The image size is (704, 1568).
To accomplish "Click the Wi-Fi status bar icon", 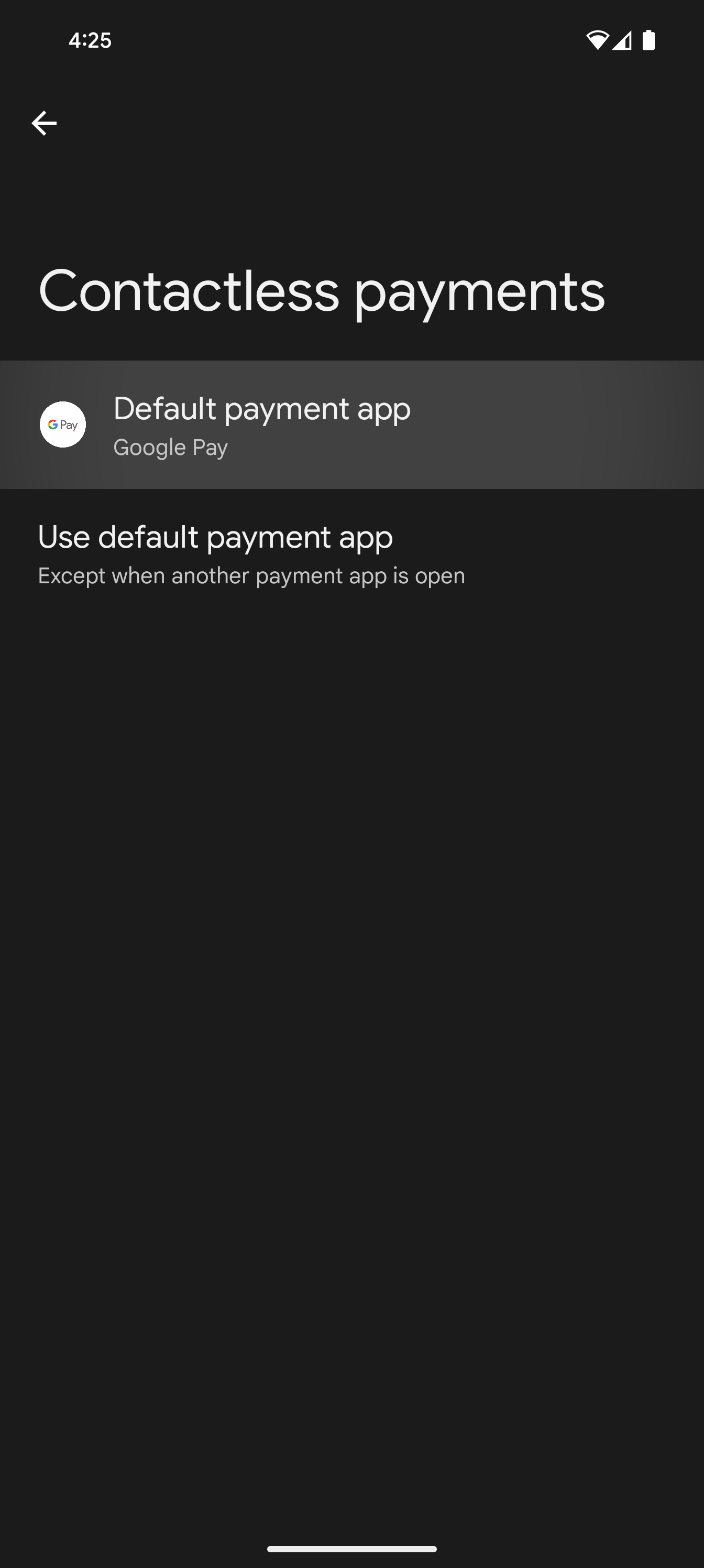I will coord(599,40).
